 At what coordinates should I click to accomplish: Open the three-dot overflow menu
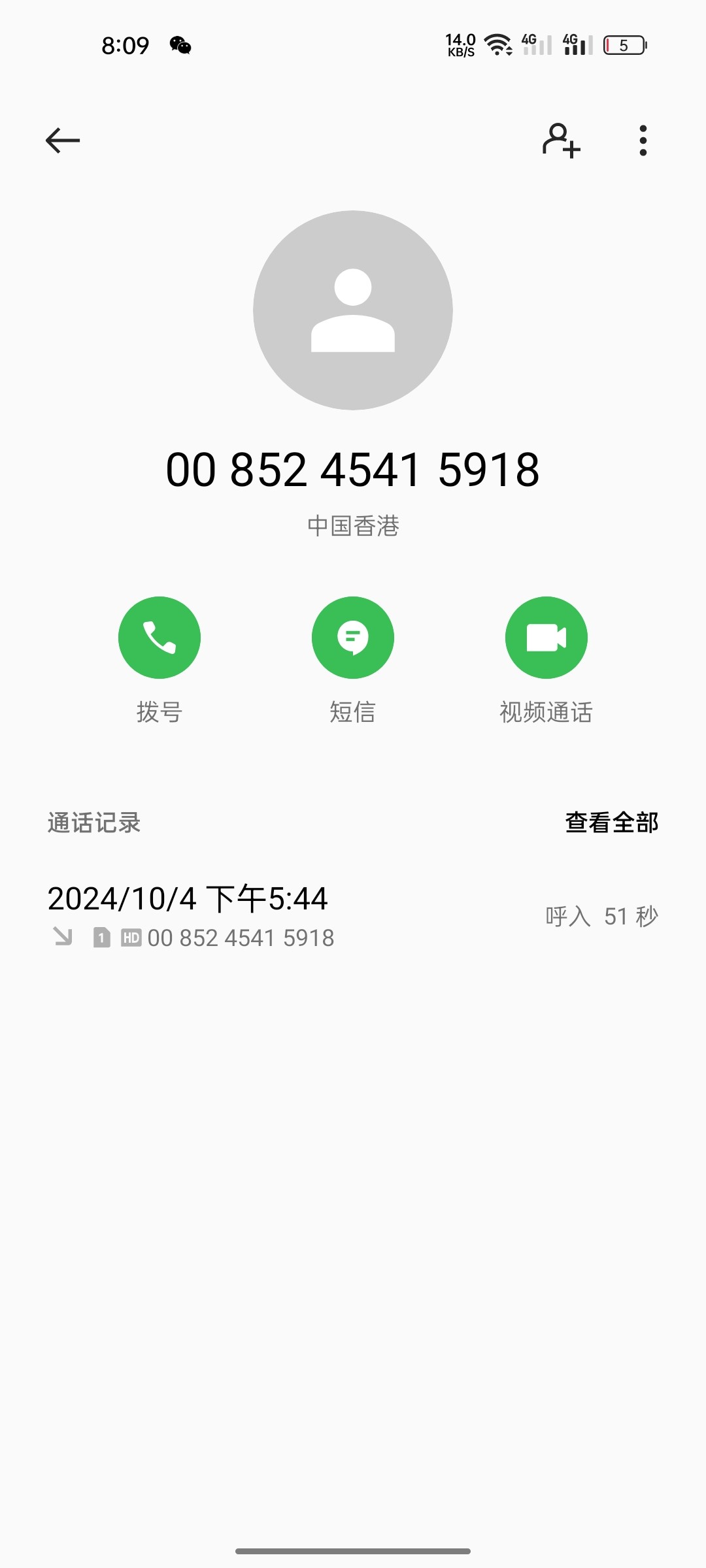pos(643,140)
